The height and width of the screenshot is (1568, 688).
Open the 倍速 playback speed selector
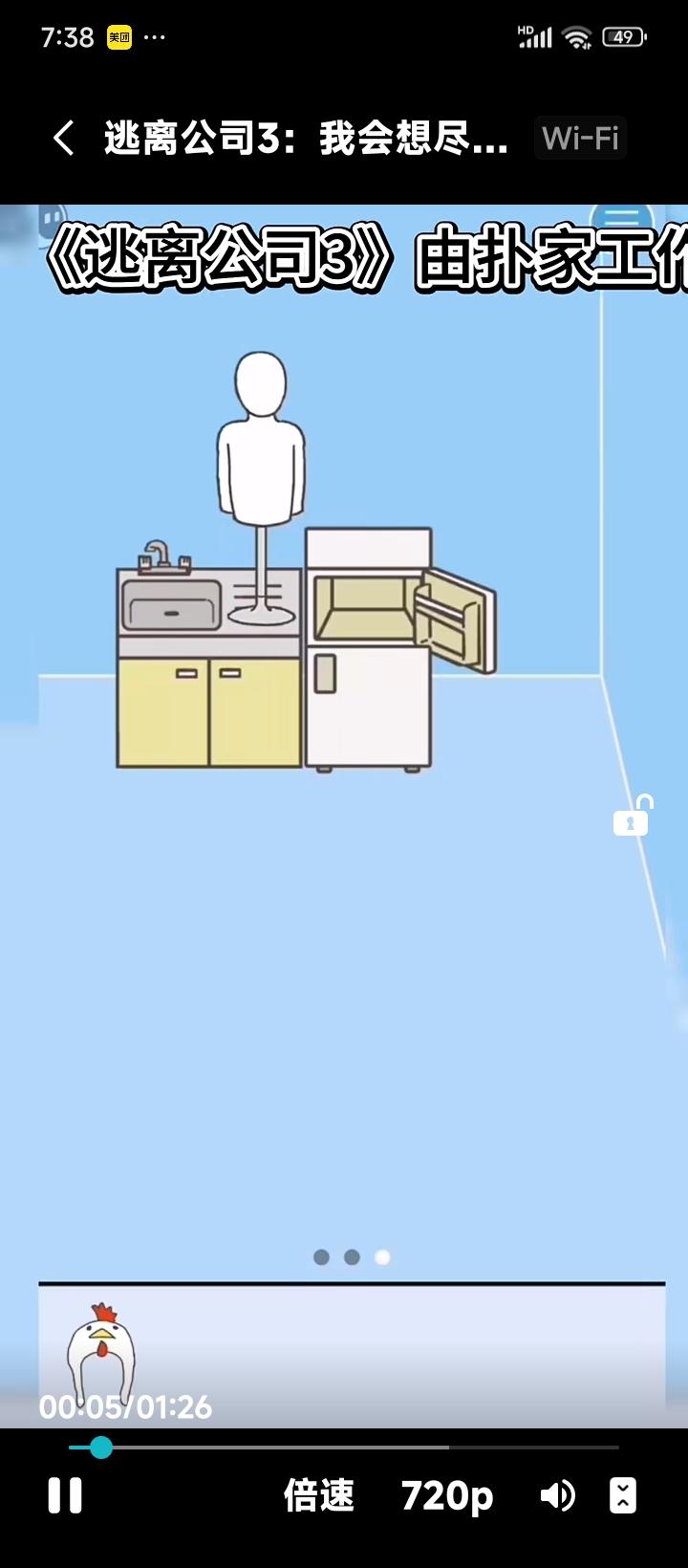point(321,1496)
